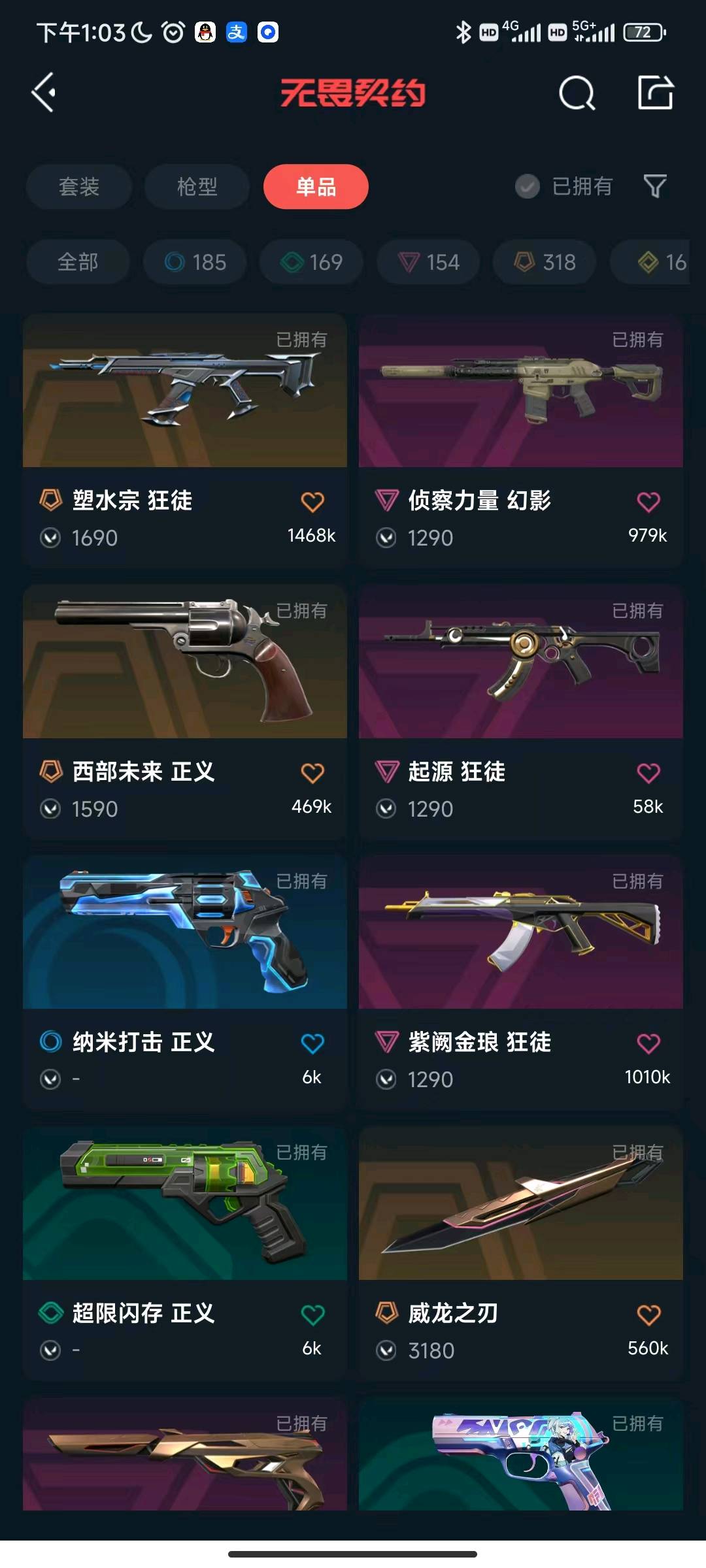Select the 单品 tab
Image resolution: width=706 pixels, height=1568 pixels.
[316, 187]
